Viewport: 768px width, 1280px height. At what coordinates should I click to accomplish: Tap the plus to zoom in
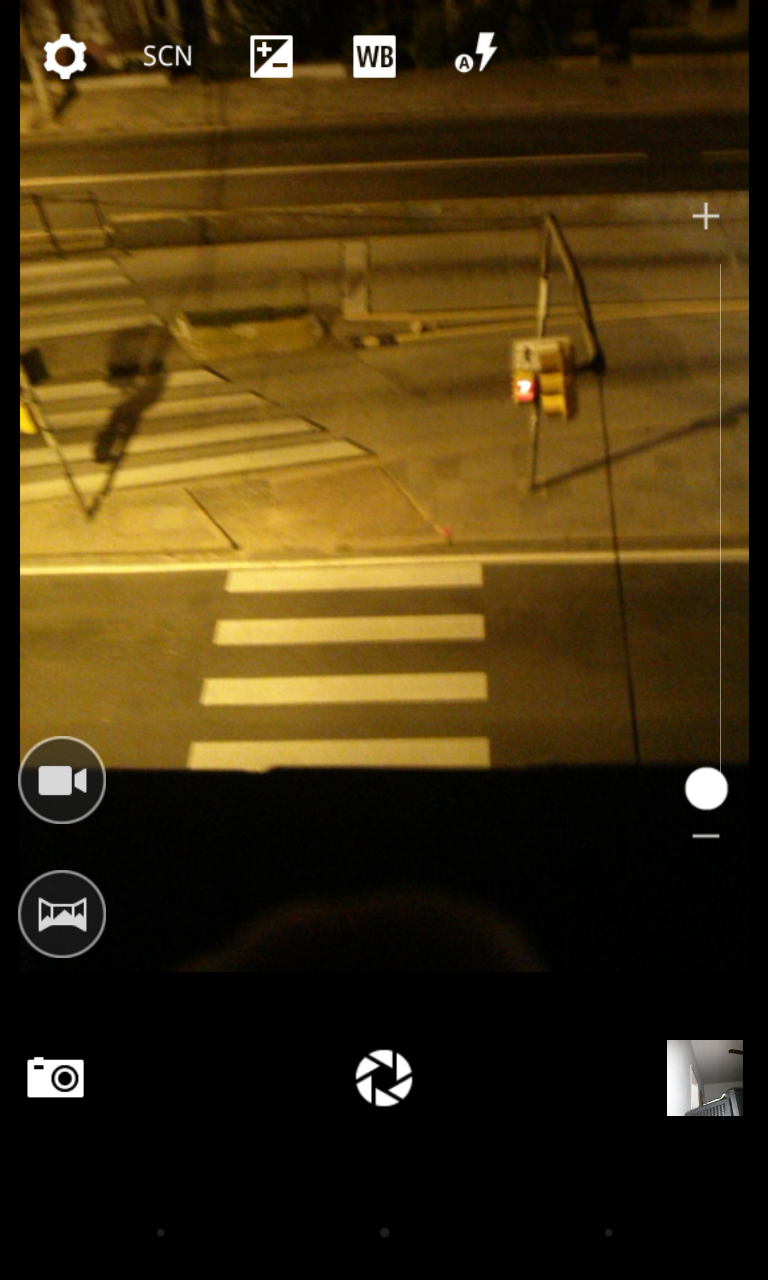[706, 216]
